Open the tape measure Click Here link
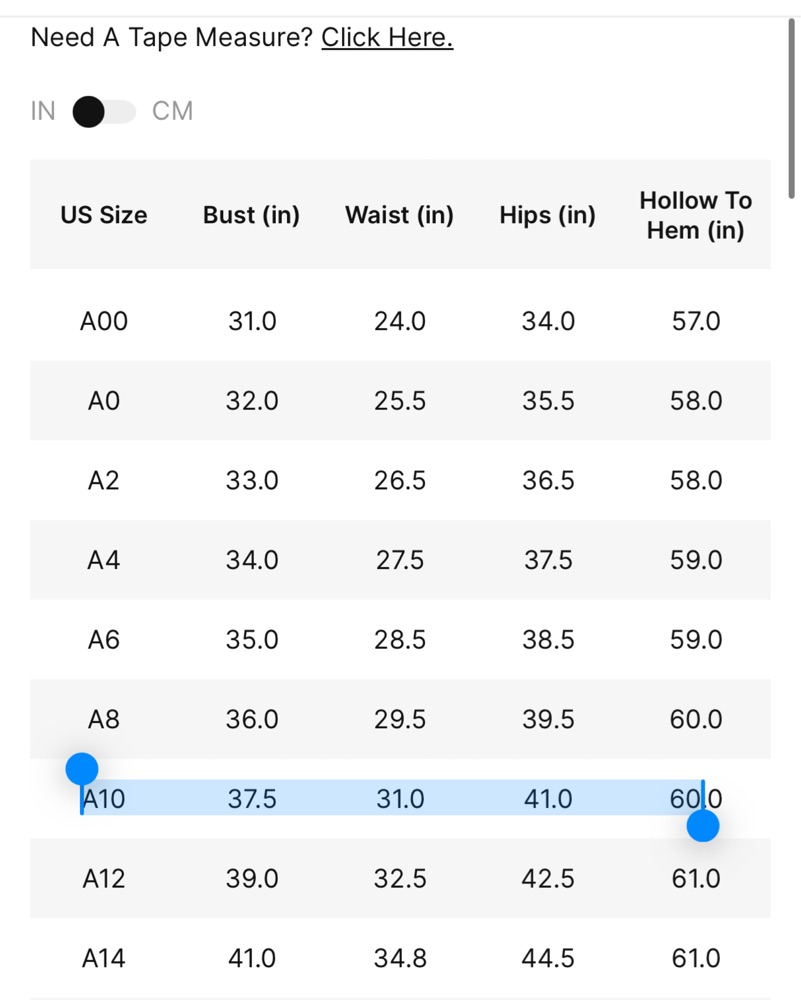Viewport: 801px width, 1000px height. [387, 38]
